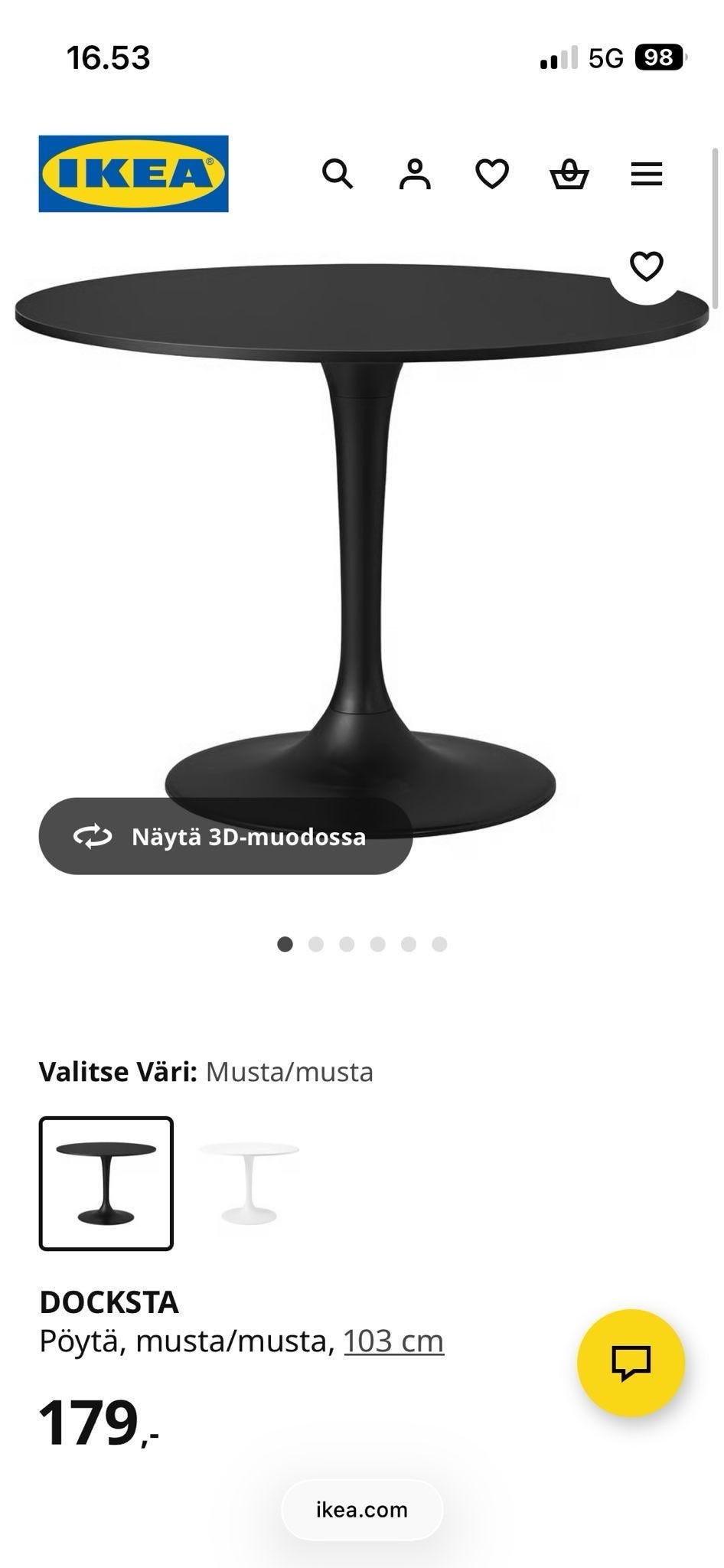Image resolution: width=724 pixels, height=1568 pixels.
Task: Tap the second carousel dot
Action: (316, 944)
